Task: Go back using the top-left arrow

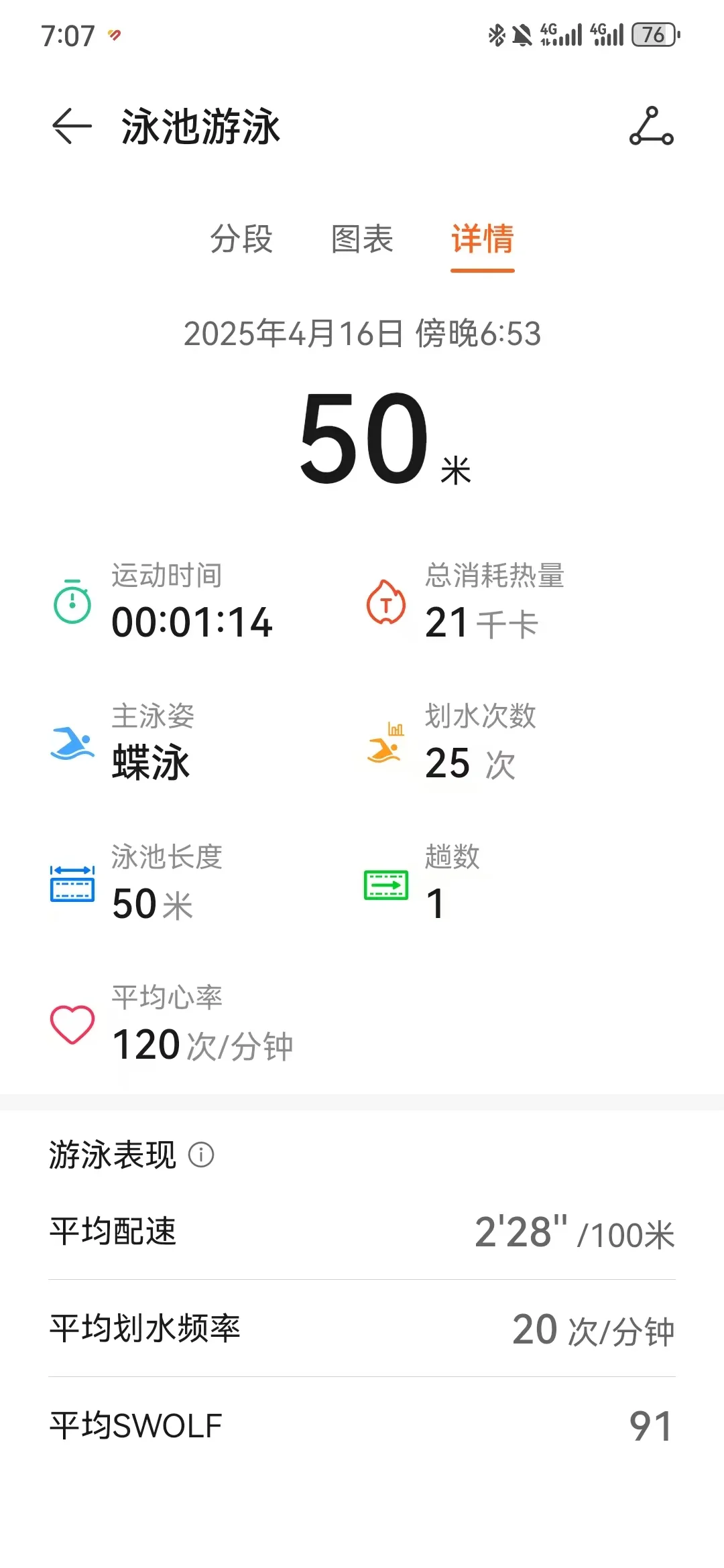Action: coord(72,126)
